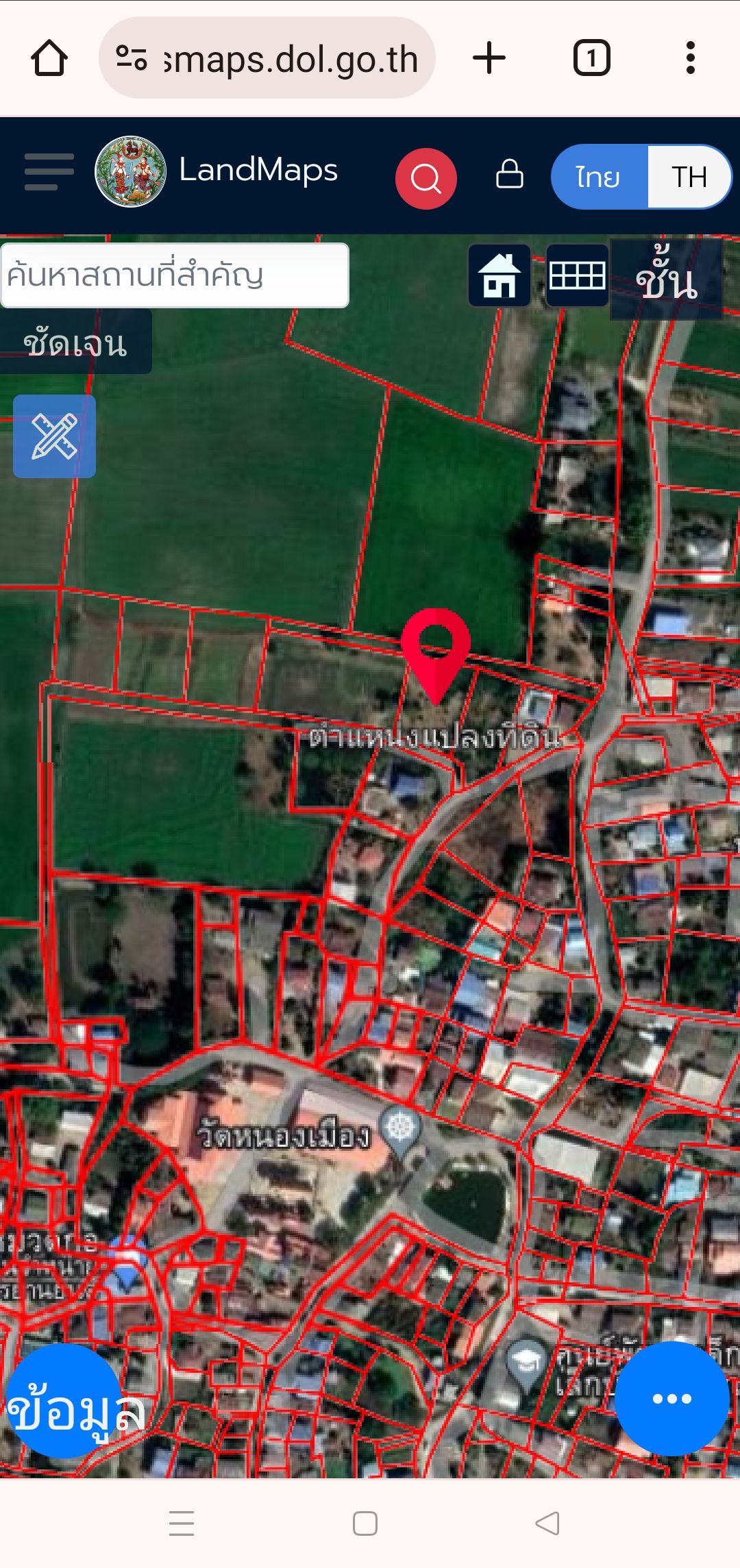Tap the house icon on the map toolbar
This screenshot has height=1568, width=740.
(x=500, y=275)
